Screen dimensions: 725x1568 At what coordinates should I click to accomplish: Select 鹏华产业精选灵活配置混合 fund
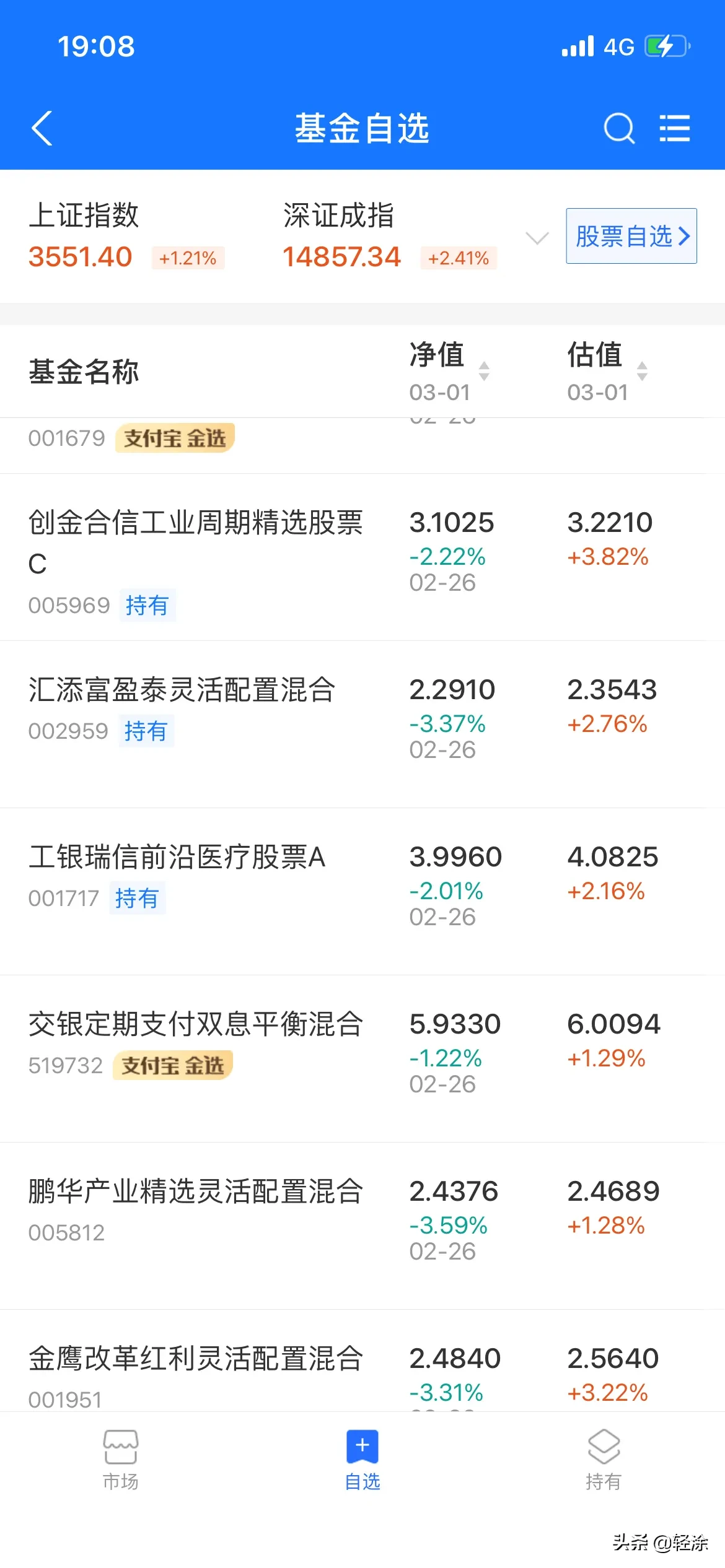[196, 1191]
